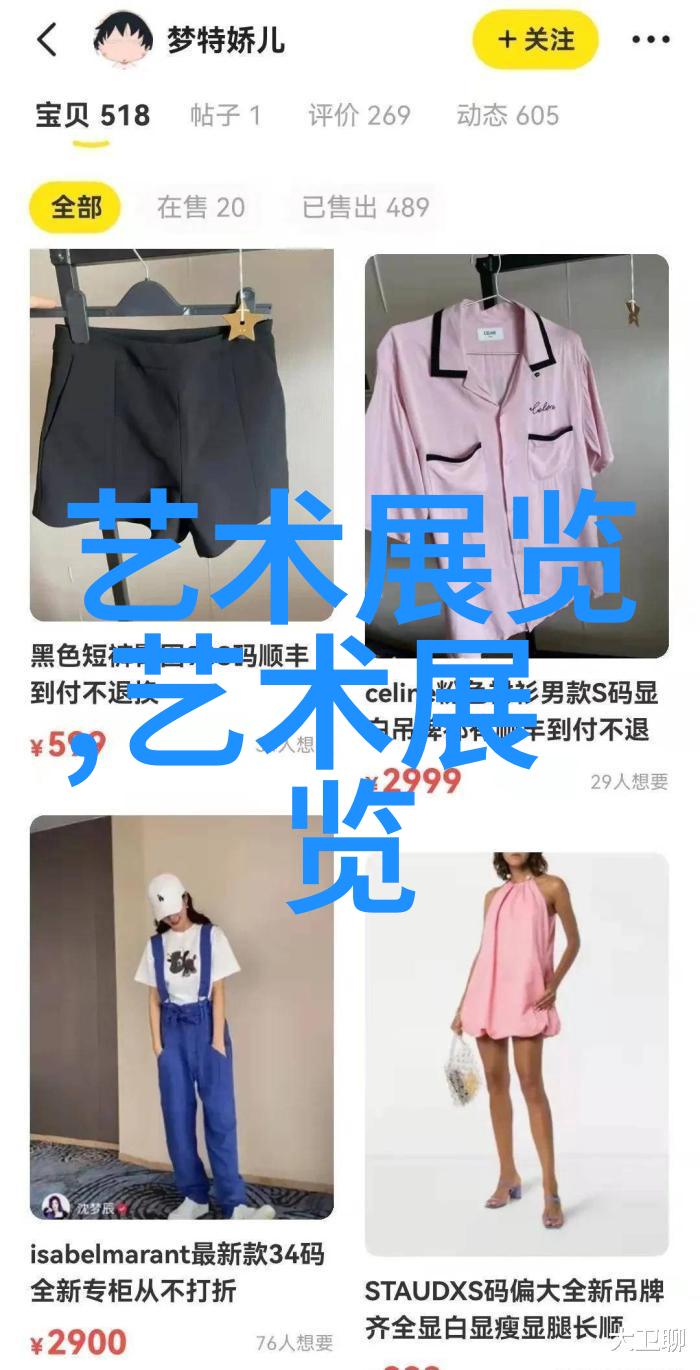The height and width of the screenshot is (1370, 700).
Task: Select the 全部 filter chip
Action: point(76,207)
